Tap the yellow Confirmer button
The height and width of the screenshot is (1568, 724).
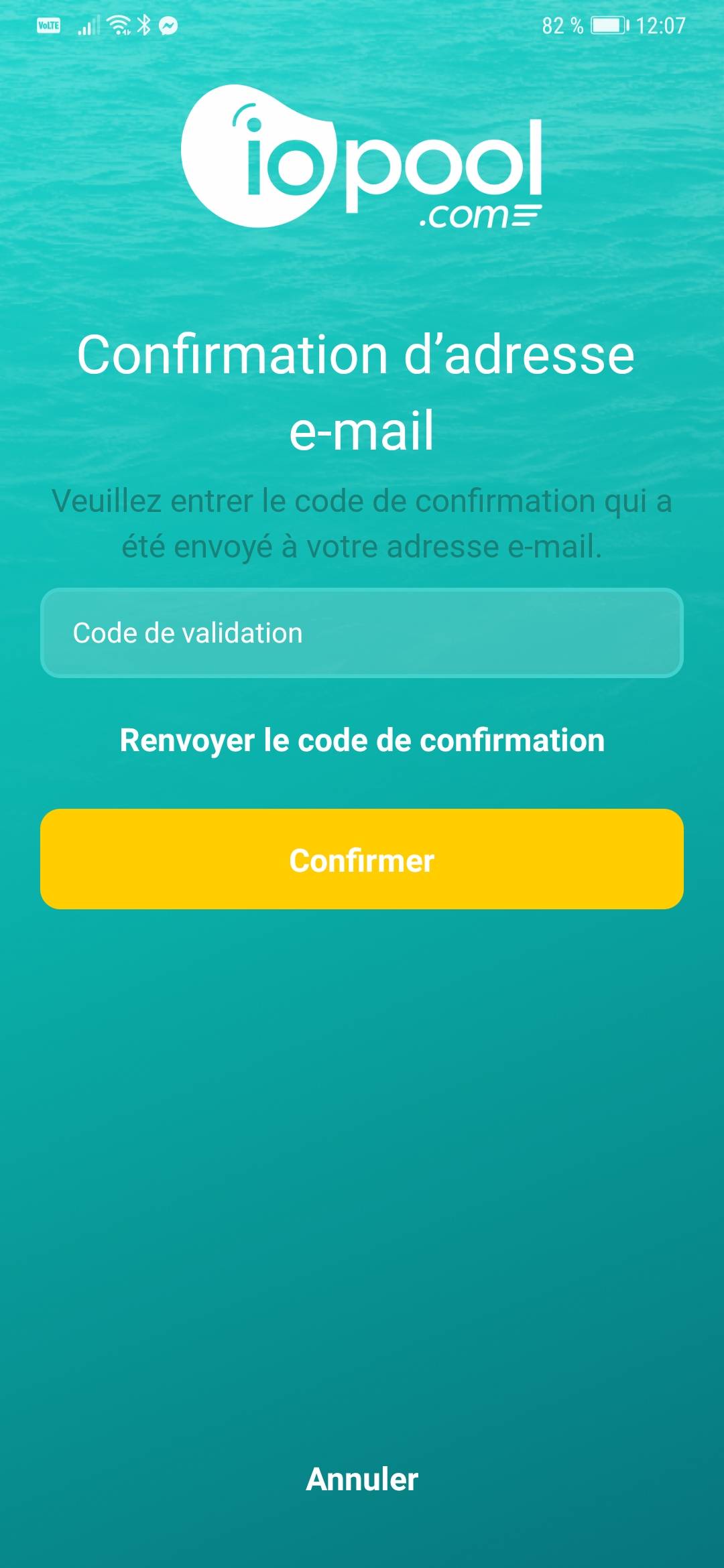362,860
